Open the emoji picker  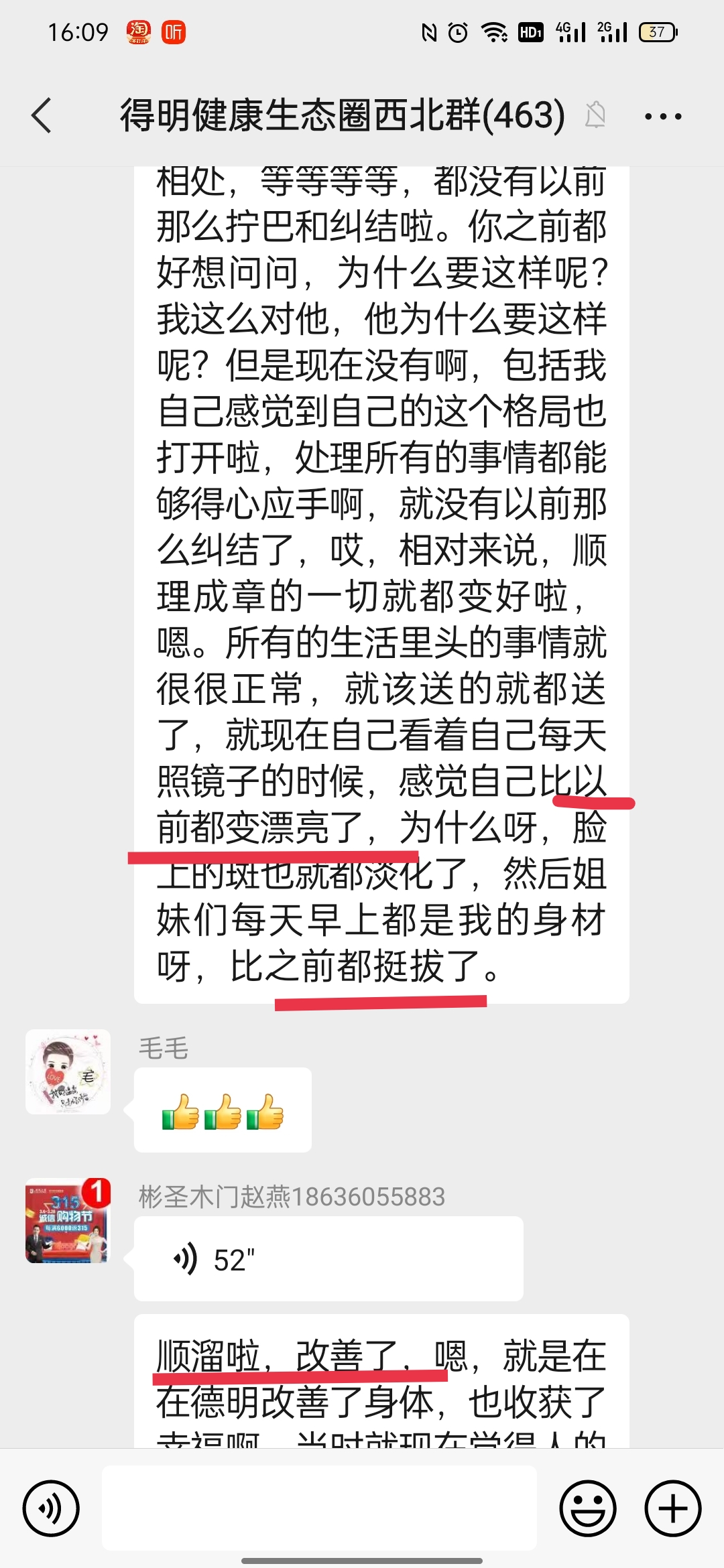point(588,1508)
